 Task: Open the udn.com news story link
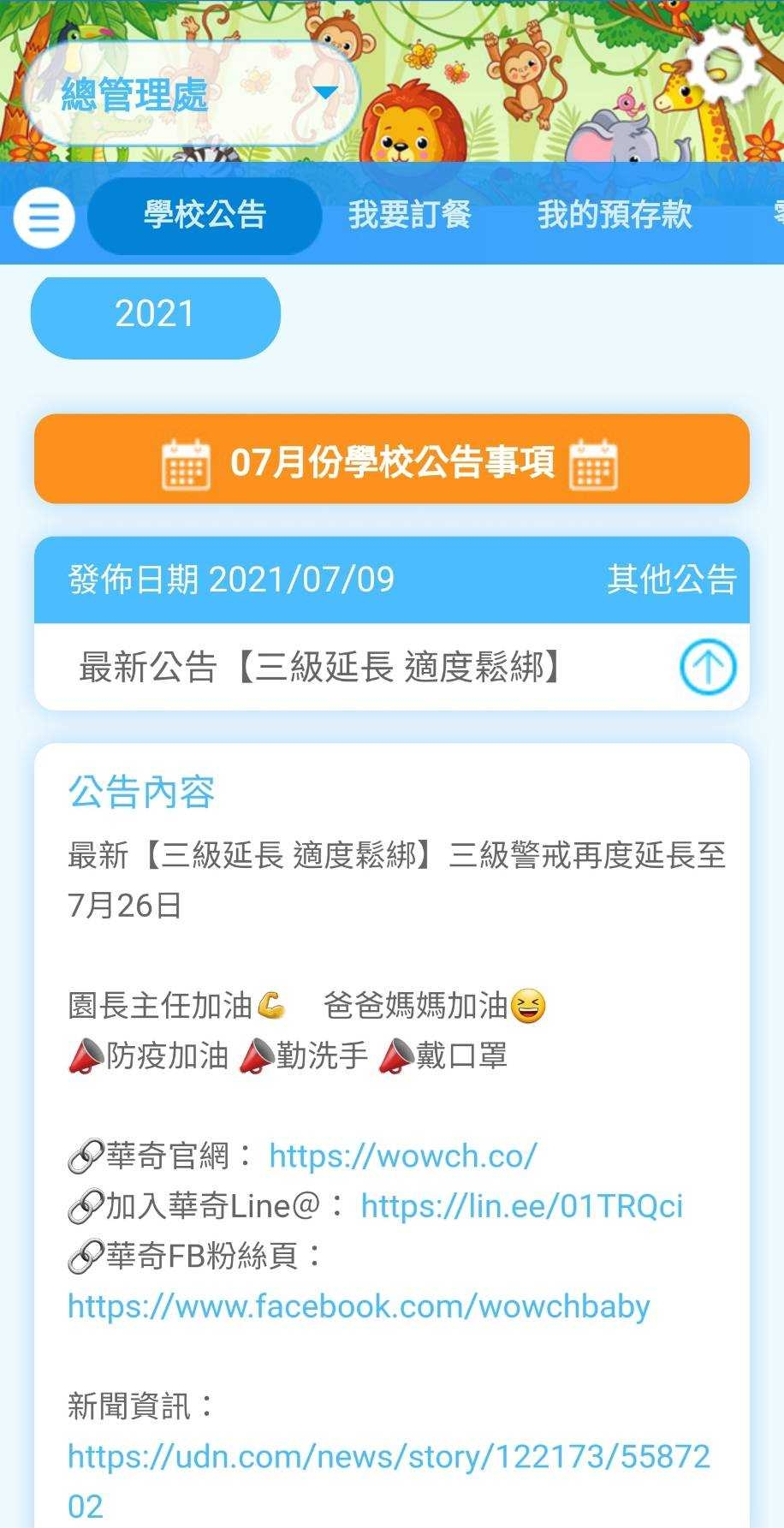389,1456
